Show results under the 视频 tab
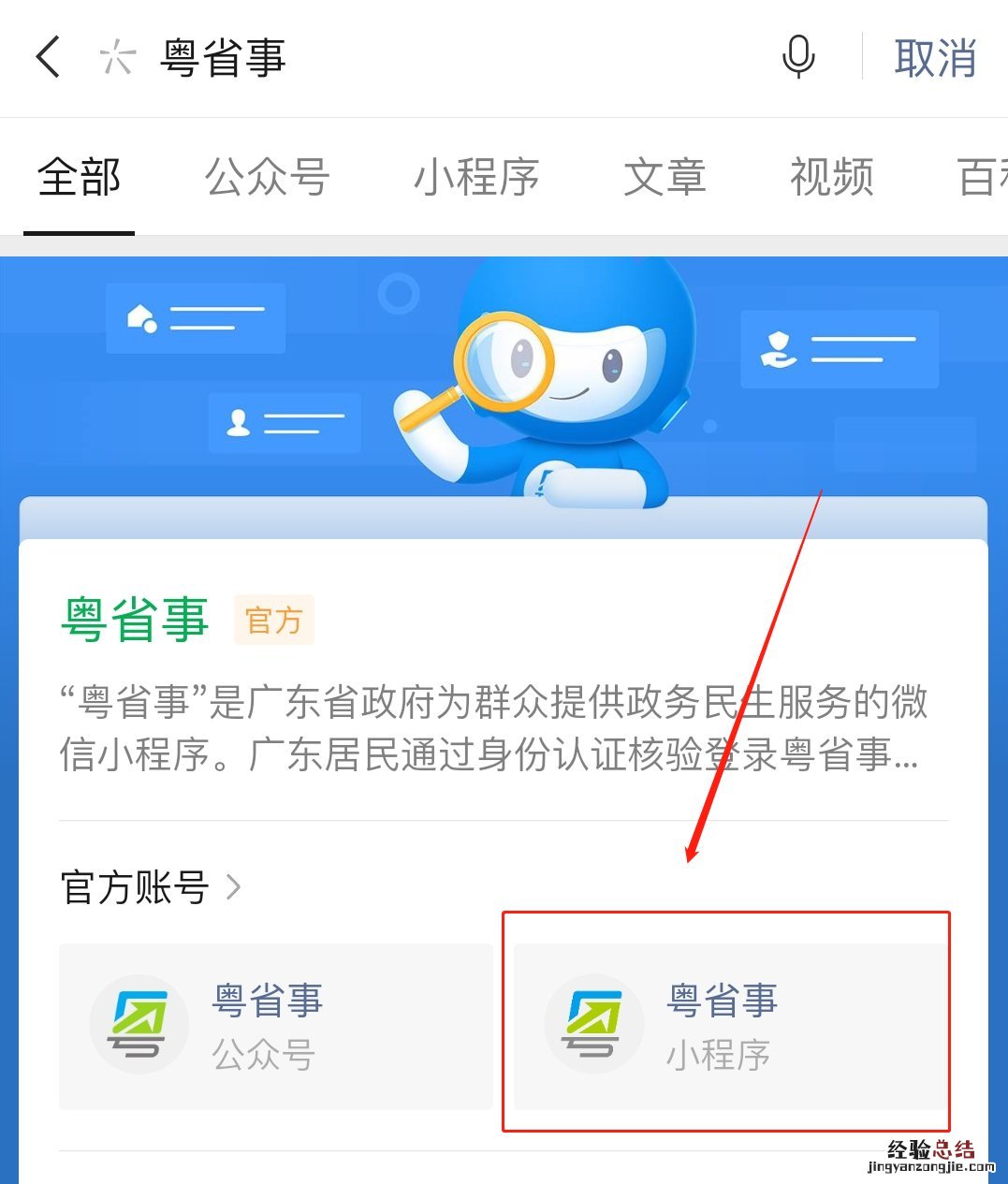Screen dimensions: 1008x1184 pyautogui.click(x=831, y=177)
